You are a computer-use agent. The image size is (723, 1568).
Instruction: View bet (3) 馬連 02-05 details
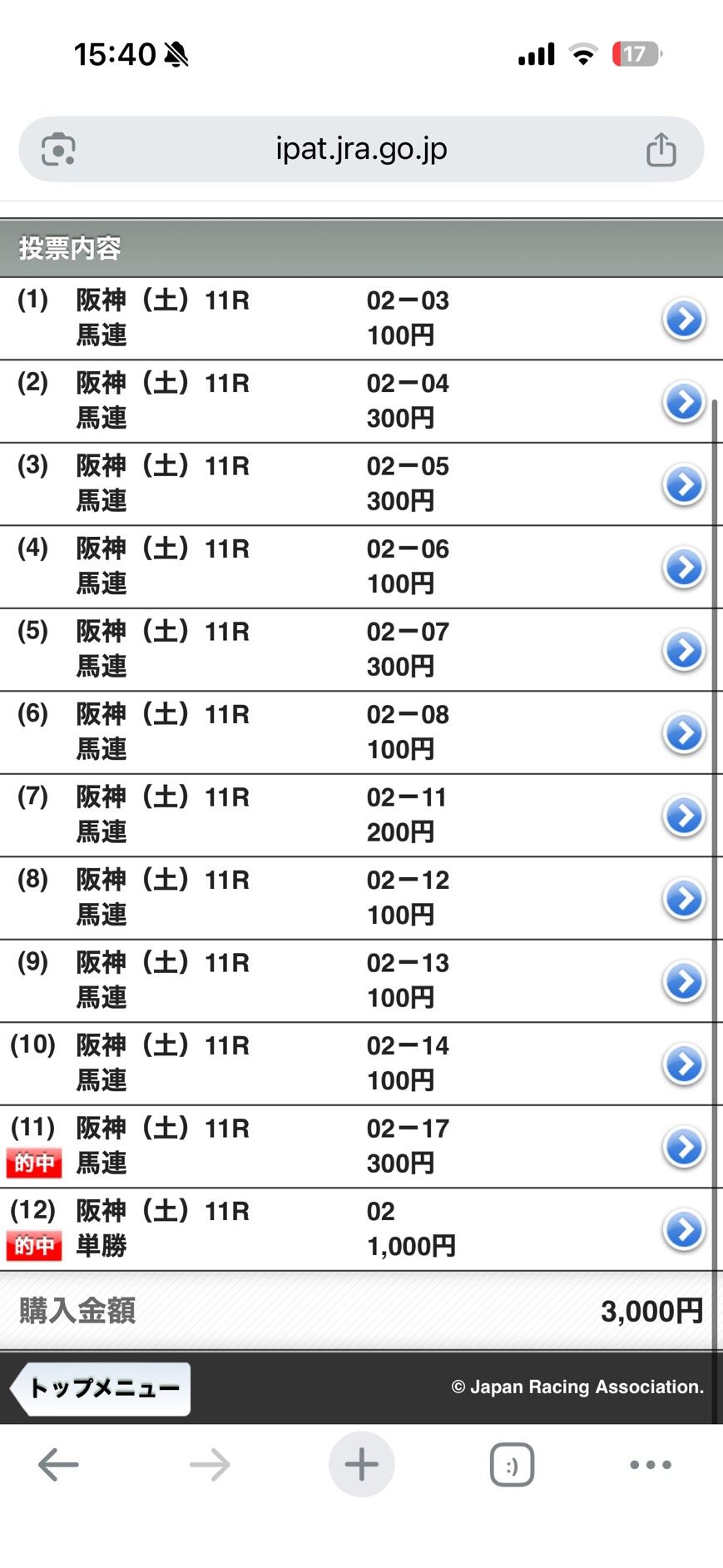(684, 484)
